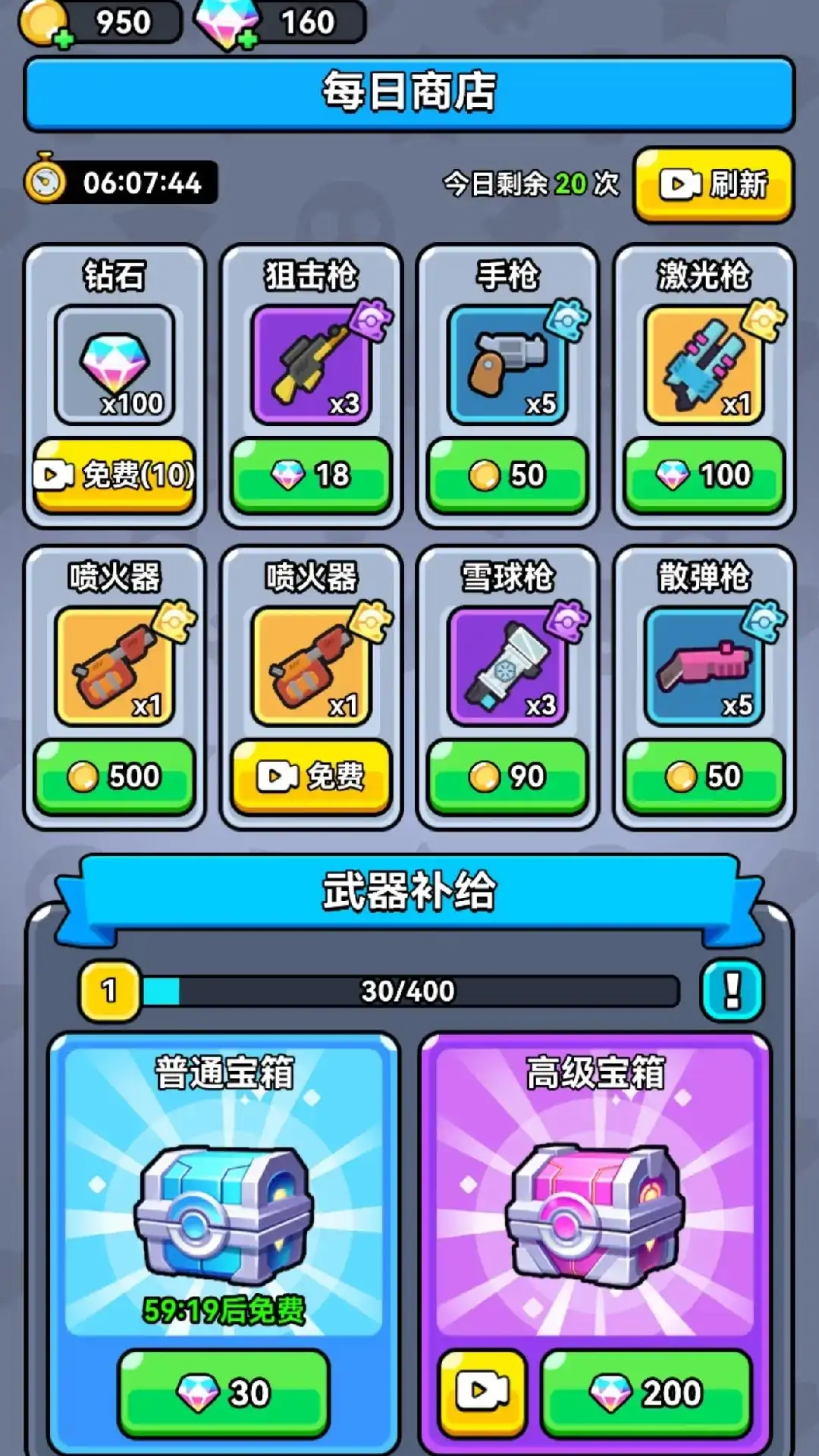This screenshot has height=1456, width=819.
Task: View the 雪球枪 item tile
Action: point(507,666)
